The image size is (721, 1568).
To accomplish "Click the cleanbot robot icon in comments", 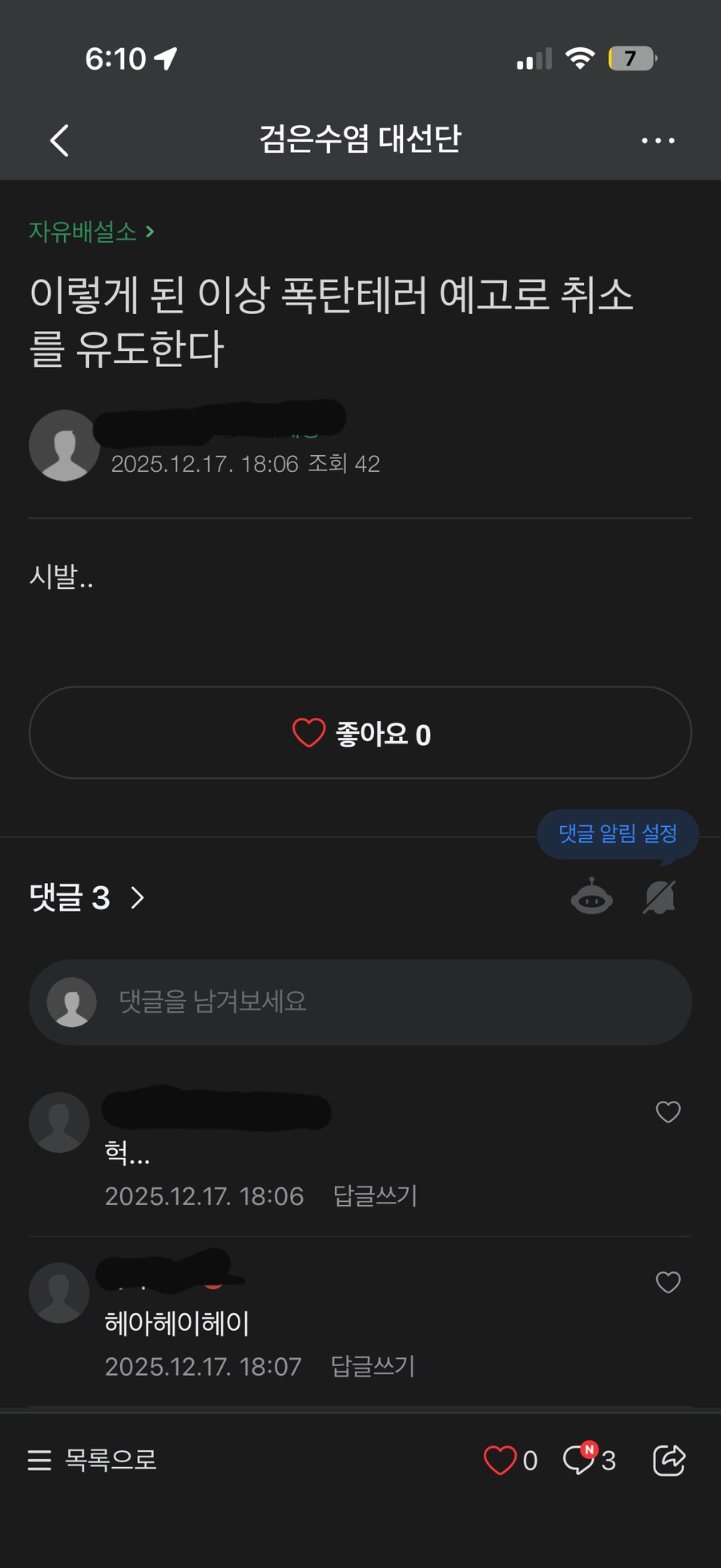I will 591,897.
